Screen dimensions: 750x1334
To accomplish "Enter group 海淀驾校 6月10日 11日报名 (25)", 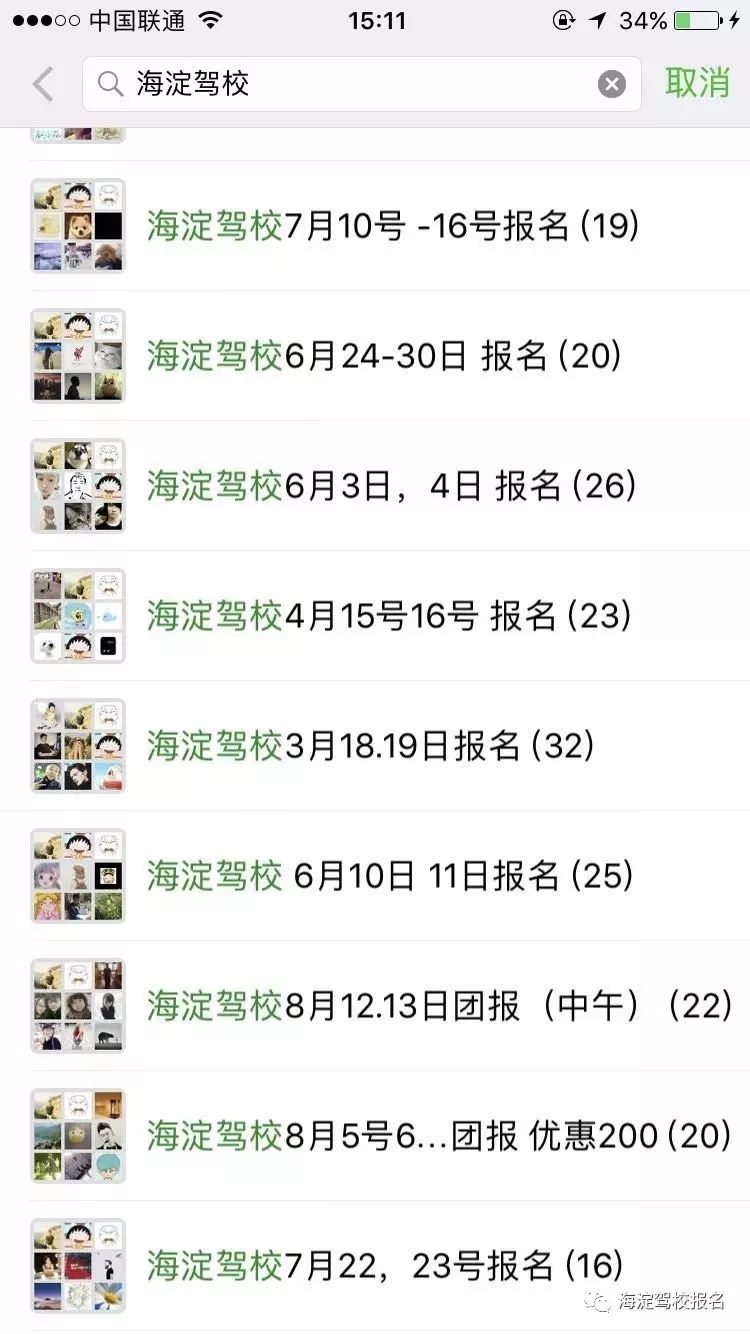I will pos(390,876).
